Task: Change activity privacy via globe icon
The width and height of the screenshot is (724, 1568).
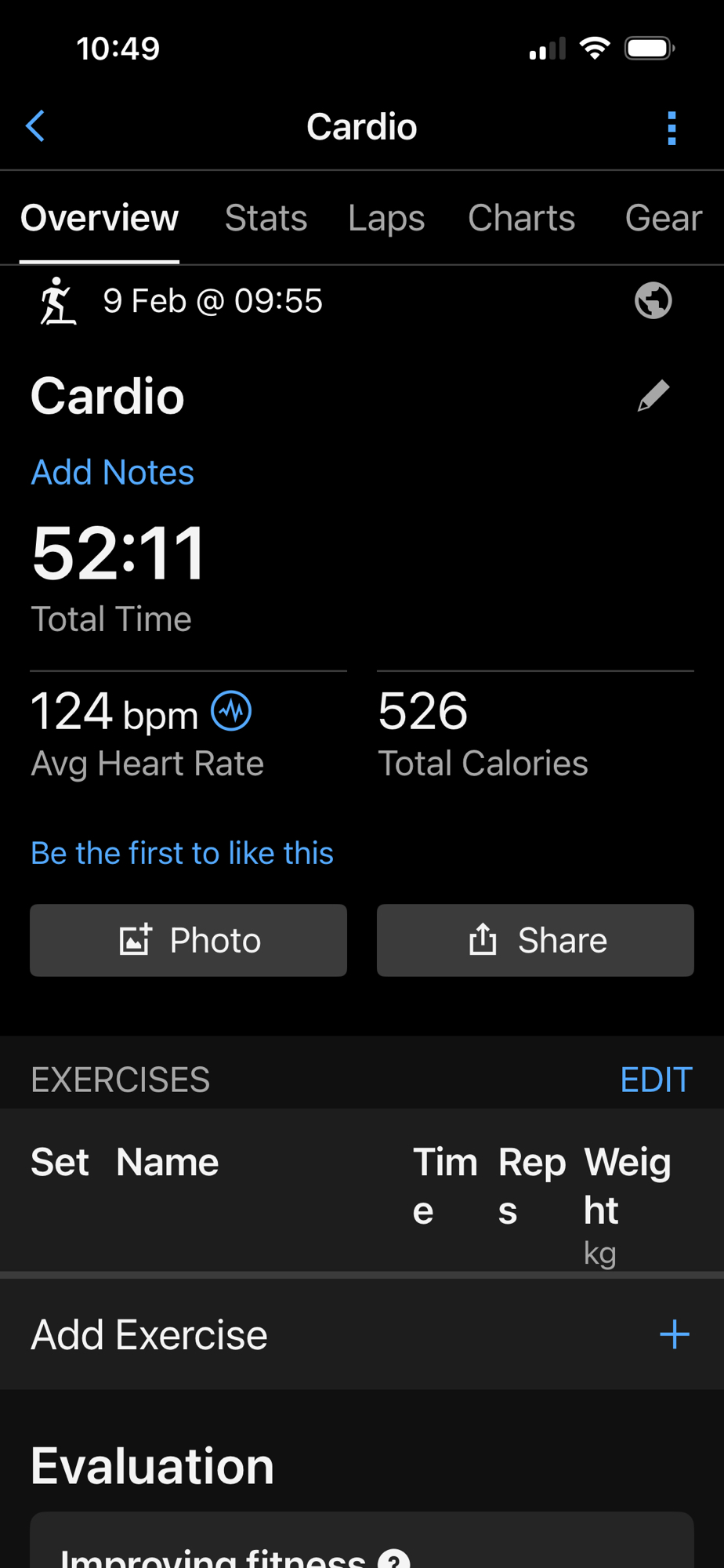Action: pos(653,301)
